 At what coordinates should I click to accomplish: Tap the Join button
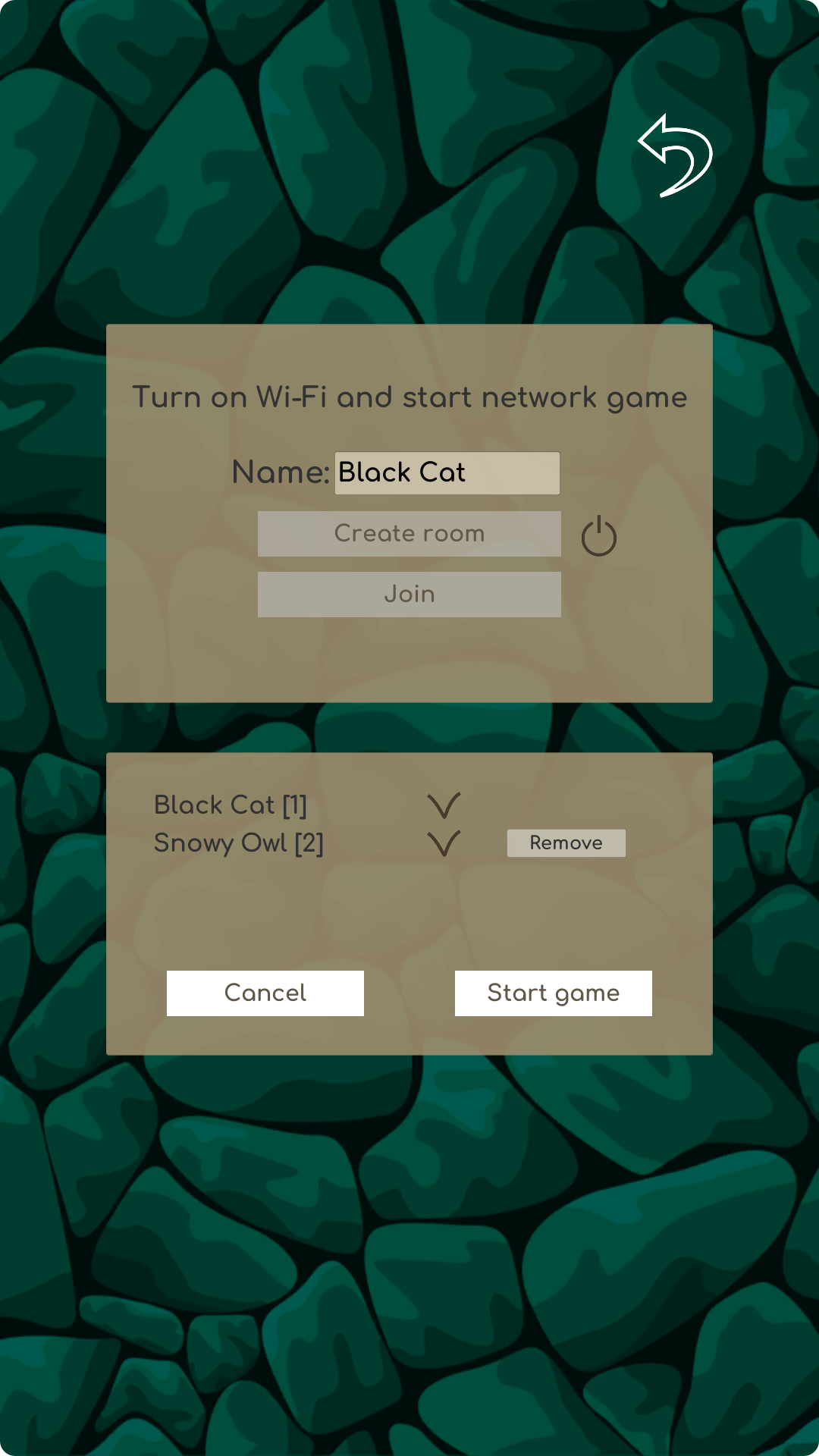(x=409, y=595)
